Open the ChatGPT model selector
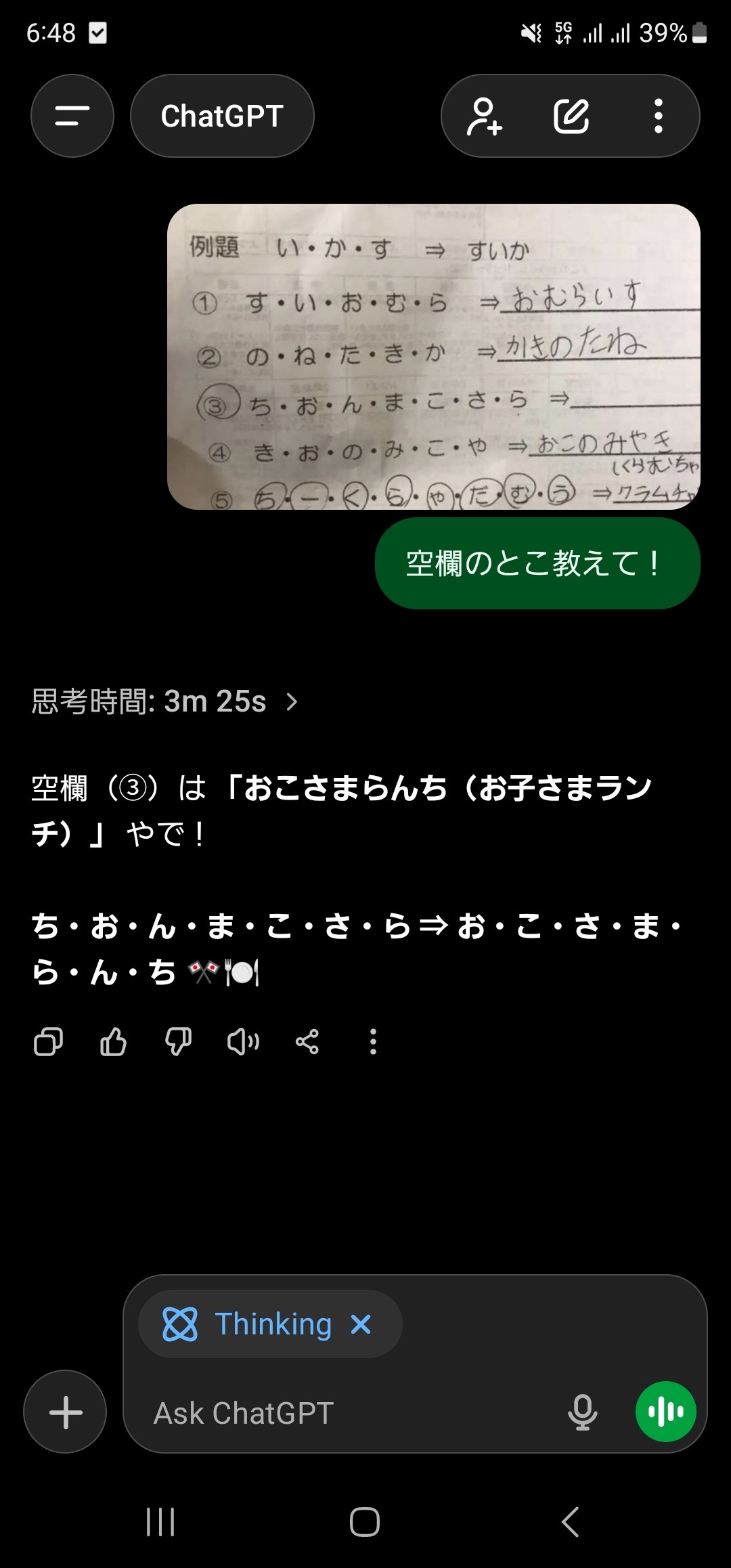731x1568 pixels. pos(222,115)
